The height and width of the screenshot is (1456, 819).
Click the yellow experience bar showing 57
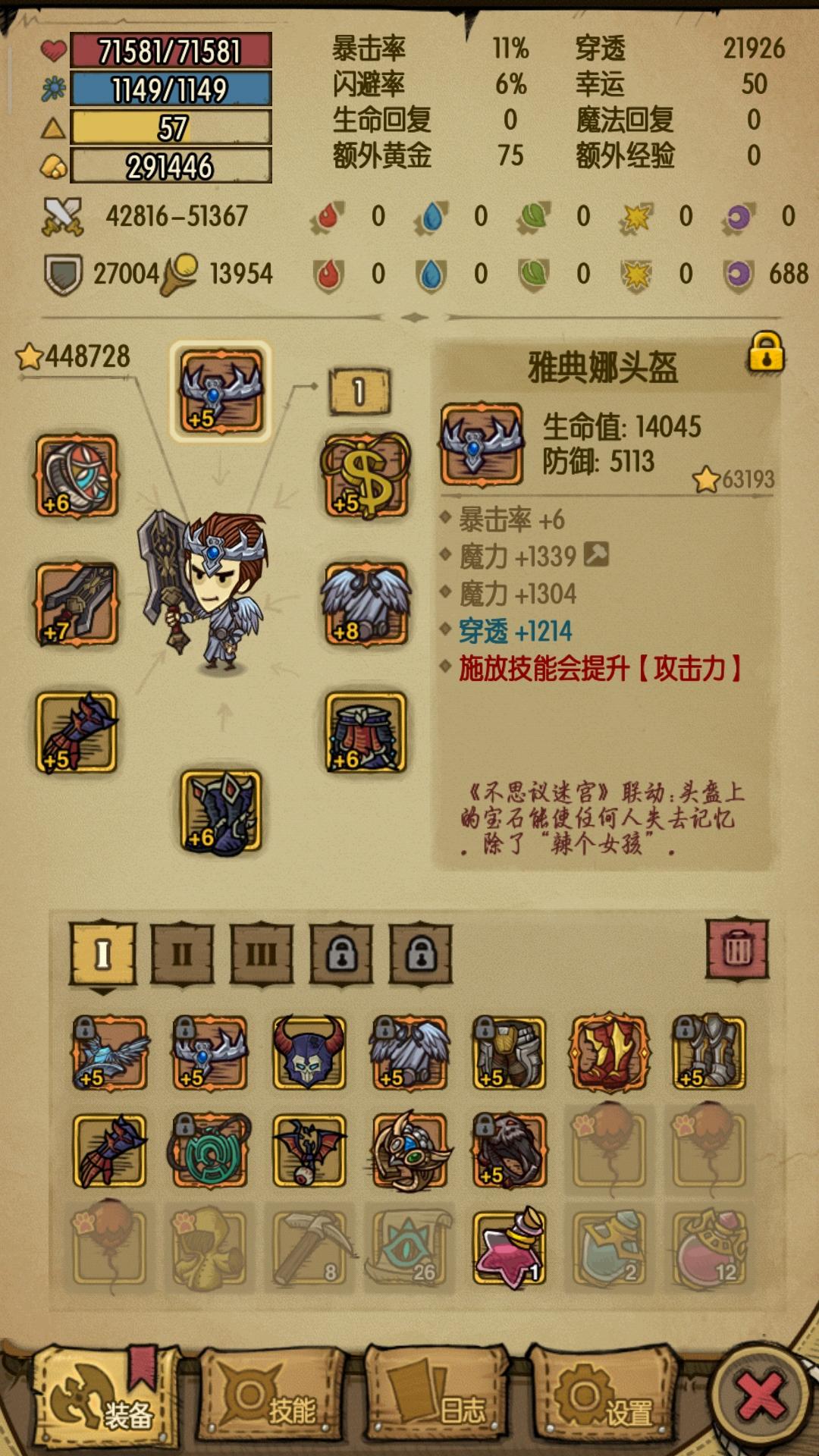pos(171,127)
